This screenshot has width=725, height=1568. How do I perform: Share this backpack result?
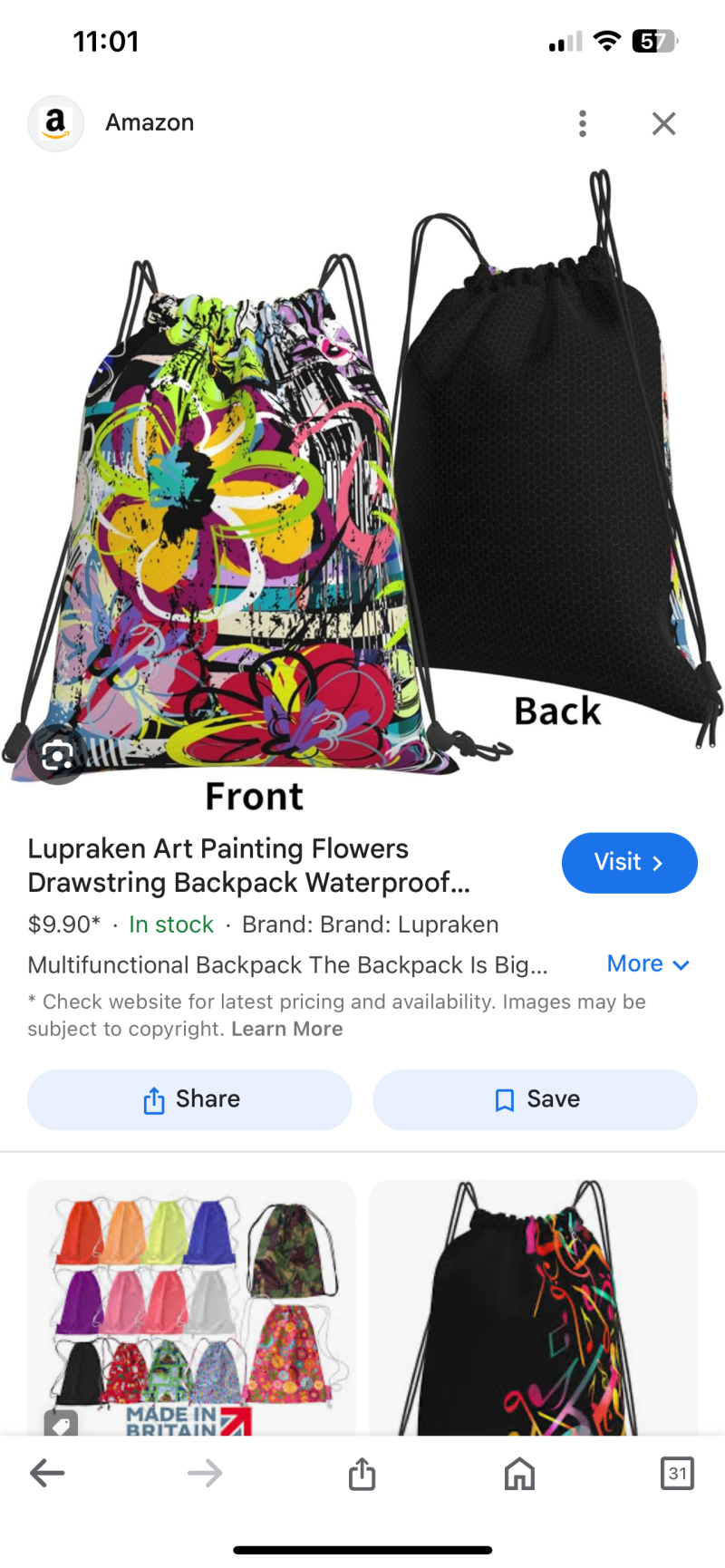click(x=189, y=1099)
